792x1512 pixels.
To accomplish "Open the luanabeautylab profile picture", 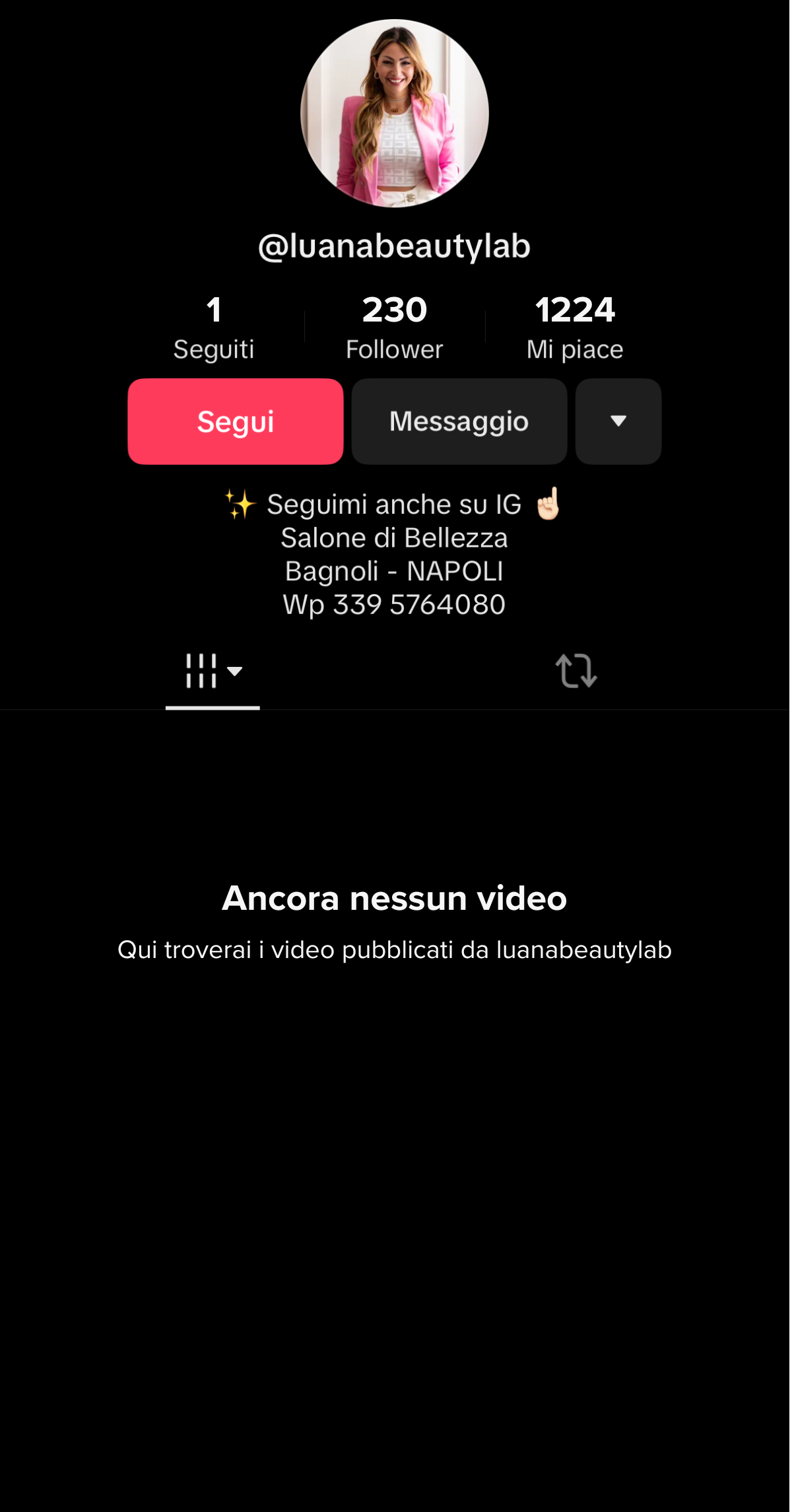I will [395, 114].
